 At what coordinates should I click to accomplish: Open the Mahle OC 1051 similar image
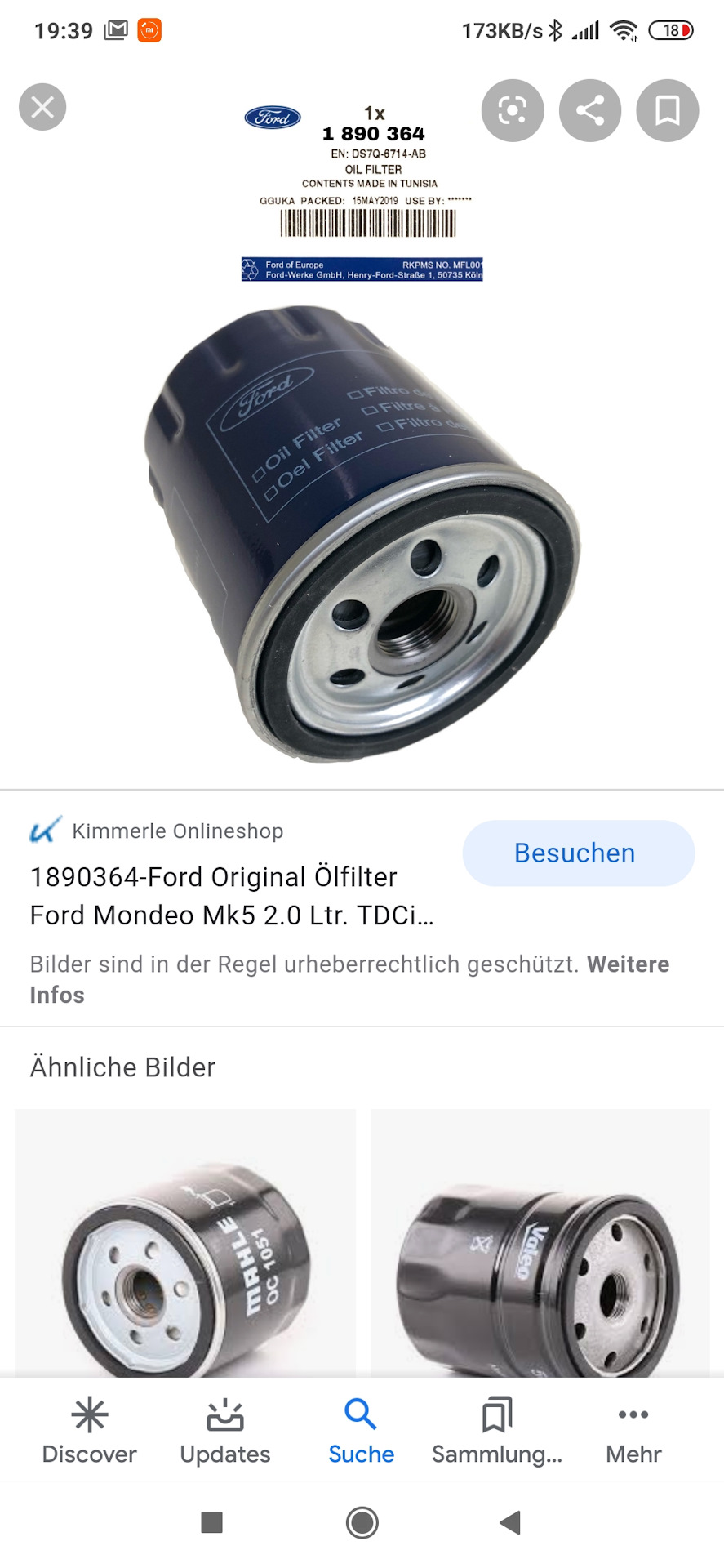point(185,1241)
